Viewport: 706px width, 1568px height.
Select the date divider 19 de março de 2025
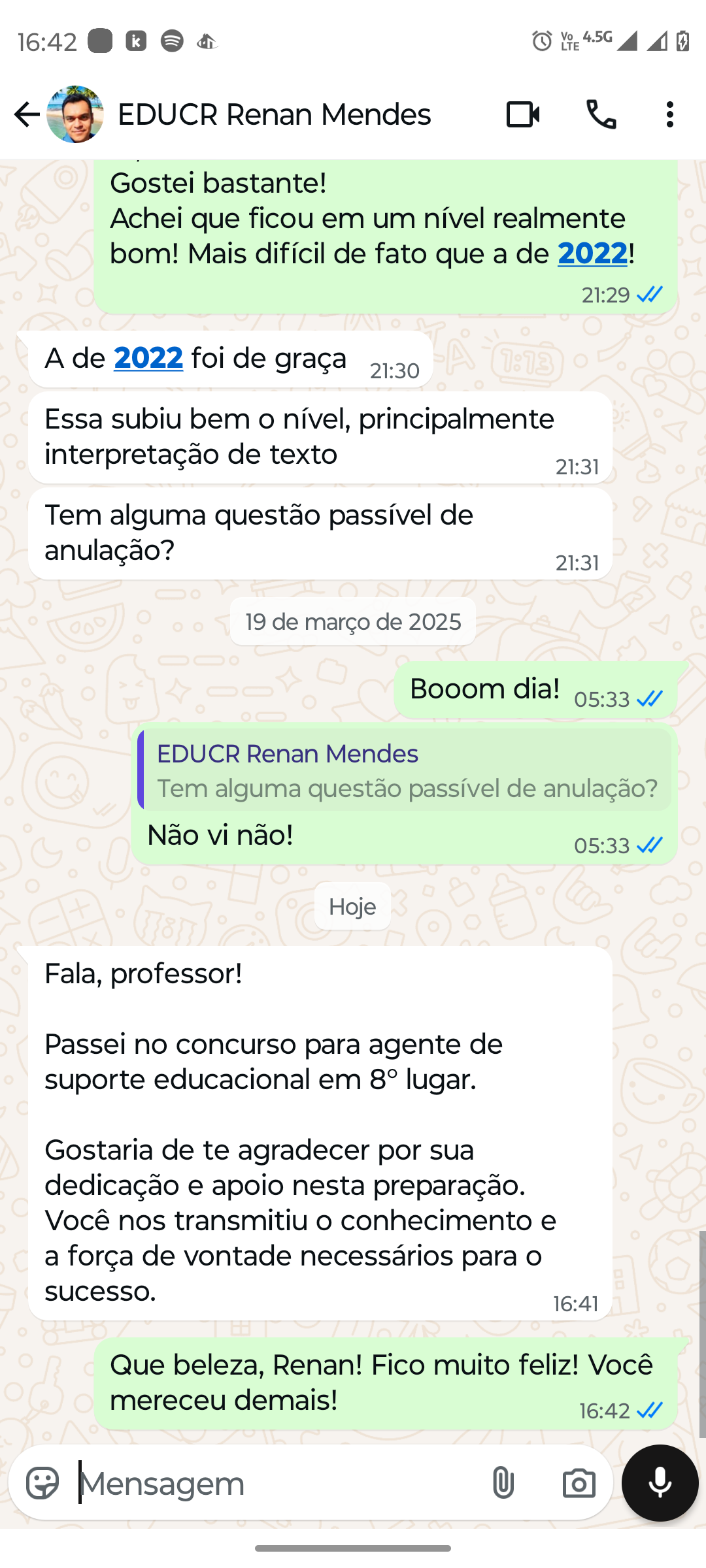[x=352, y=622]
